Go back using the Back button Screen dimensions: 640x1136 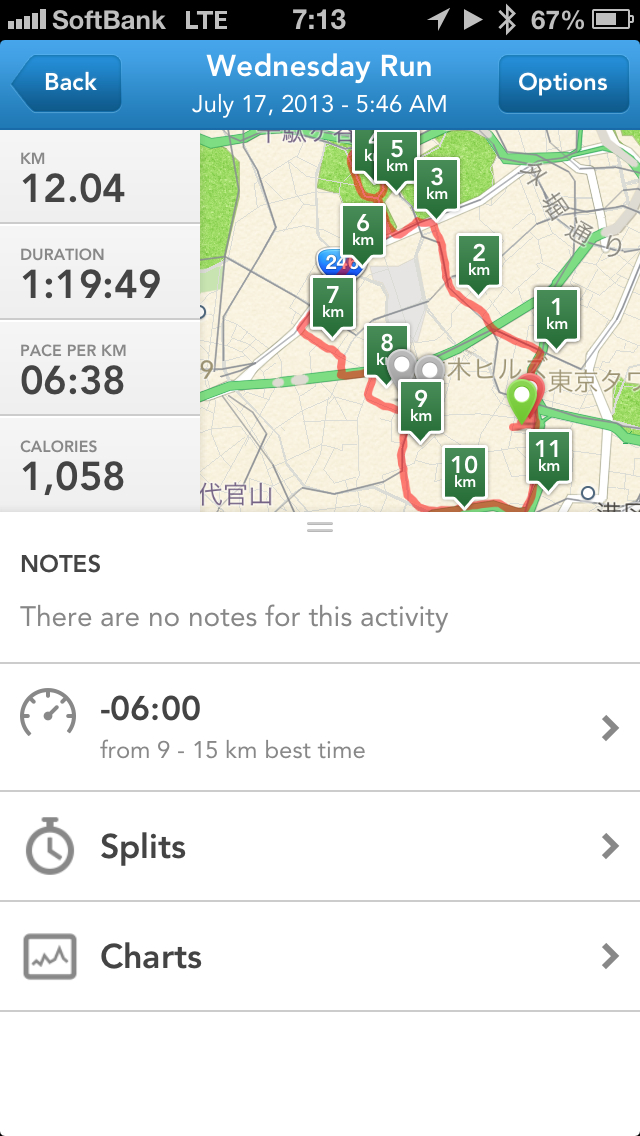68,83
